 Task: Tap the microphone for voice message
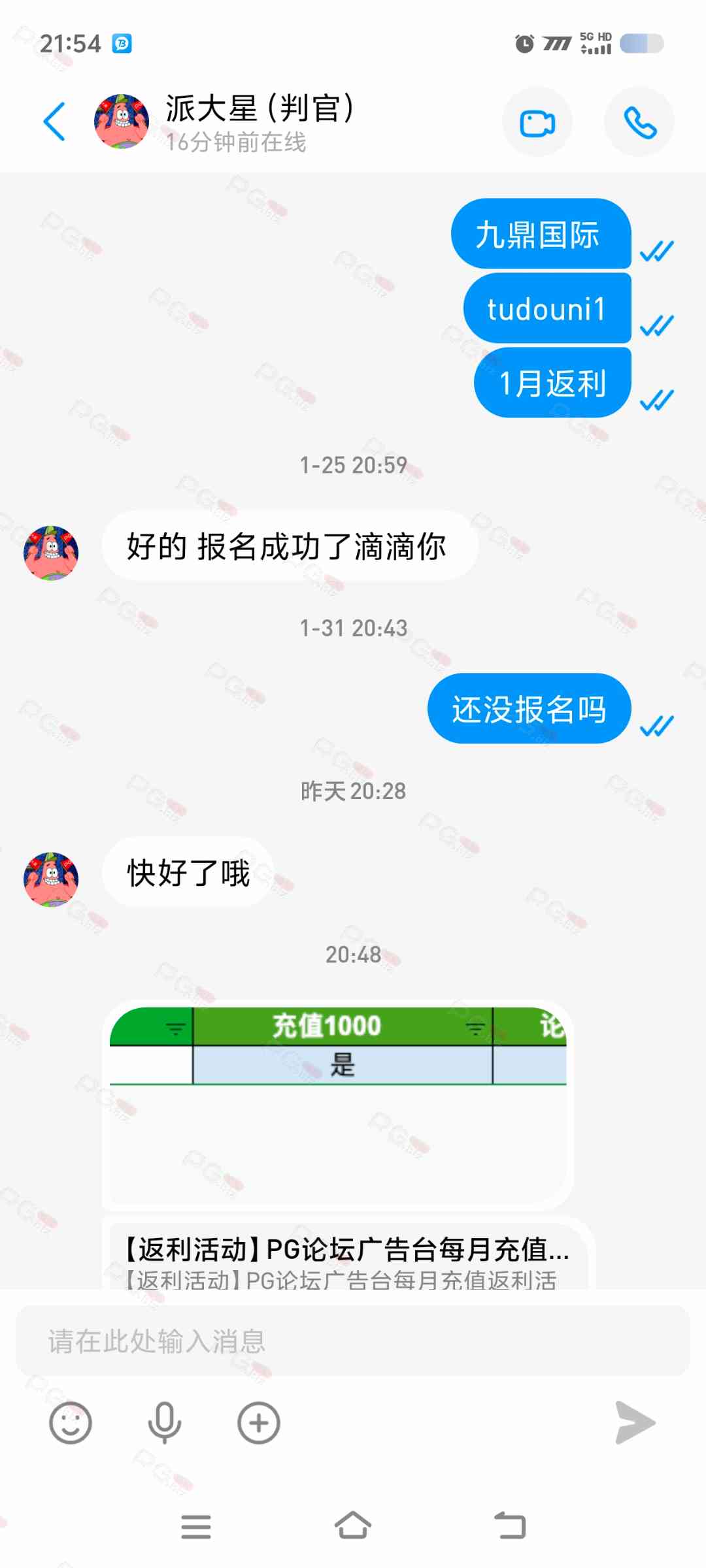pos(164,1423)
